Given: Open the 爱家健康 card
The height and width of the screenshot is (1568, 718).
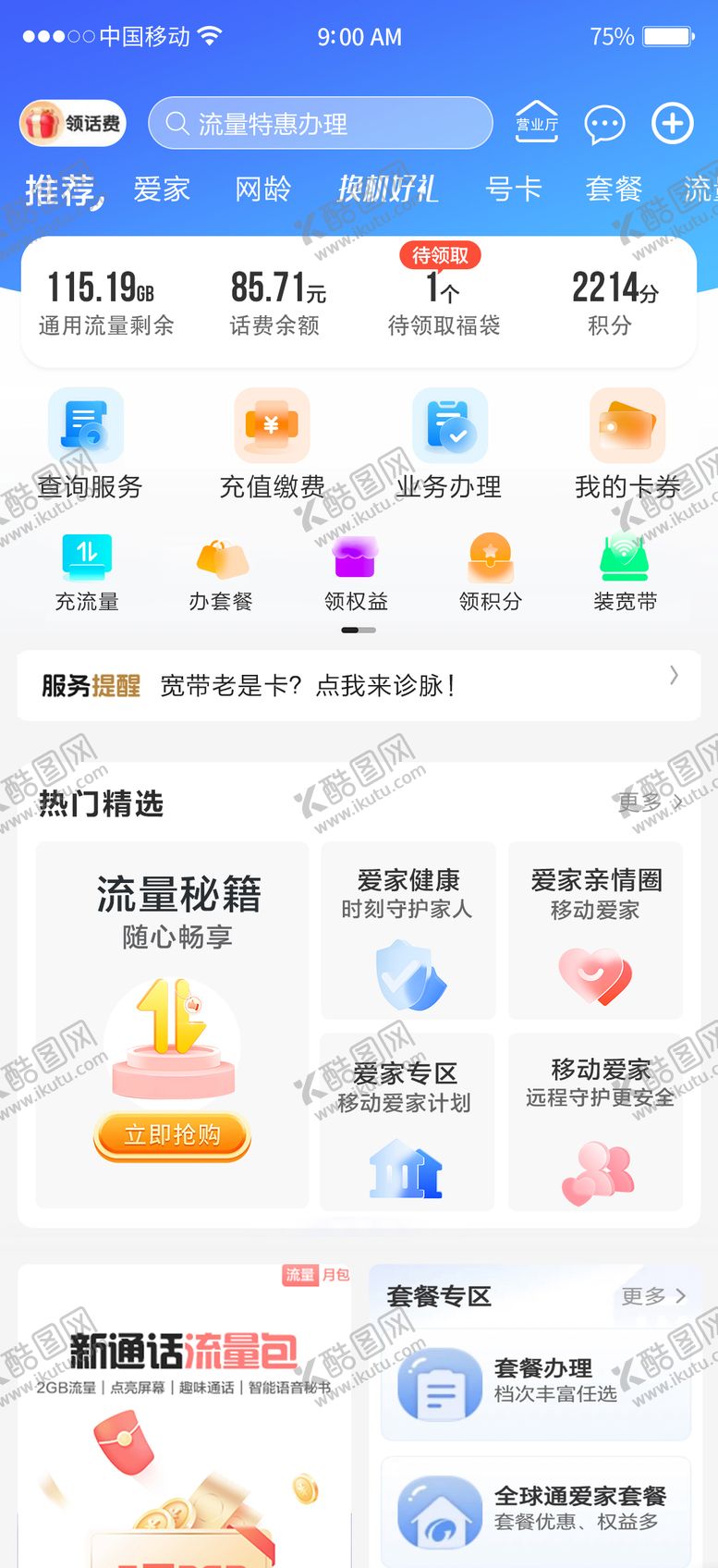Looking at the screenshot, I should pyautogui.click(x=408, y=930).
